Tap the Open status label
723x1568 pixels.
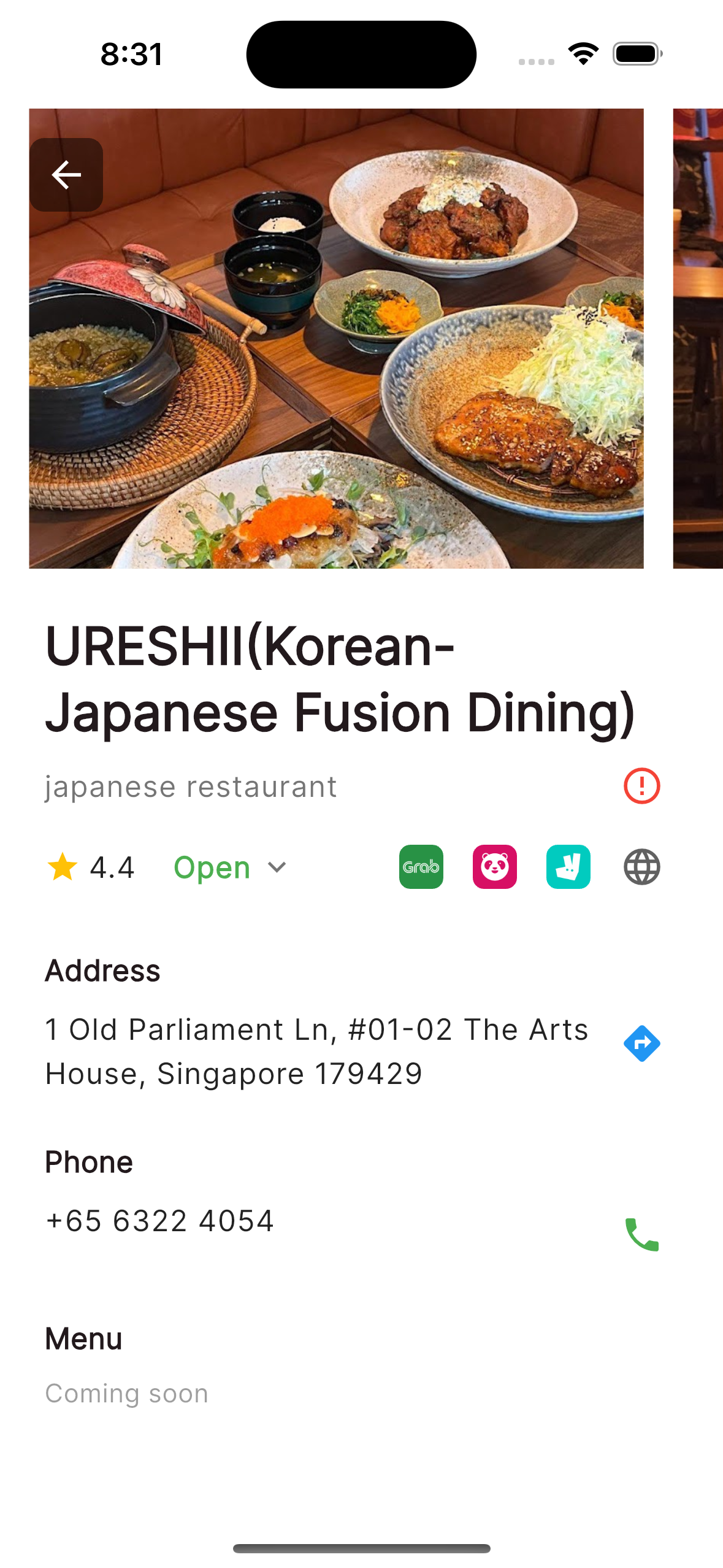(x=211, y=867)
